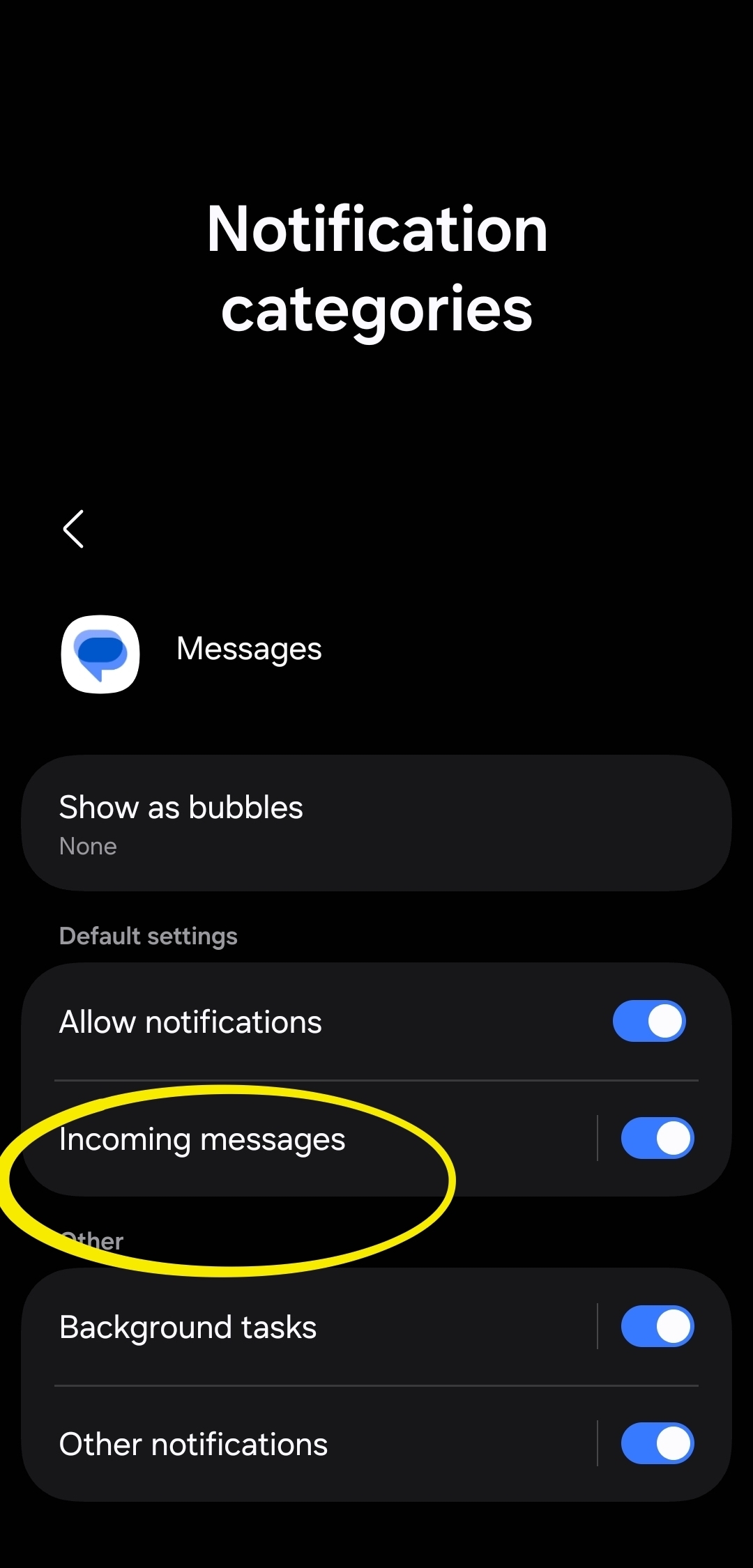Open Background tasks category settings

(x=279, y=1326)
